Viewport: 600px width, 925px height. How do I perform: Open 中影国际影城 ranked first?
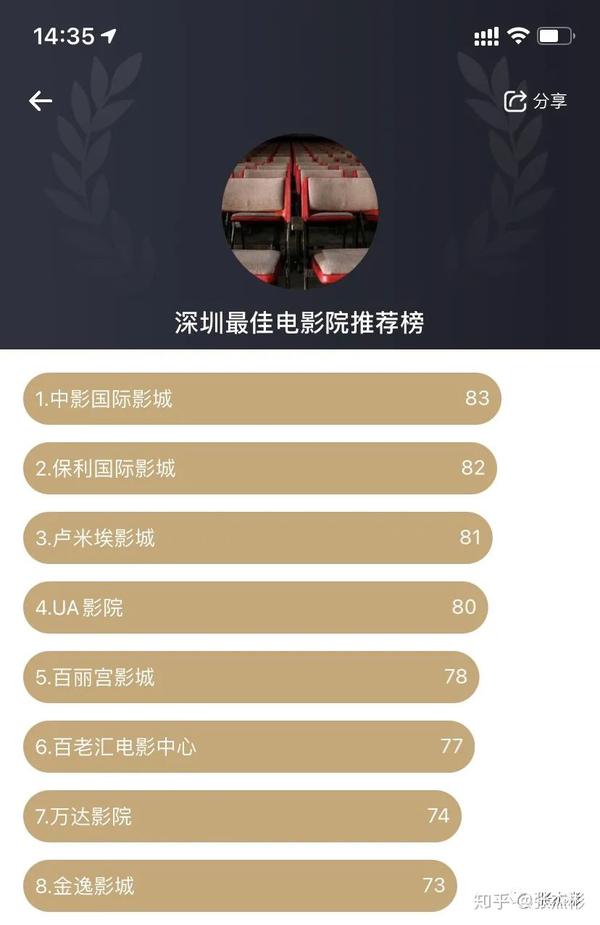click(x=260, y=399)
